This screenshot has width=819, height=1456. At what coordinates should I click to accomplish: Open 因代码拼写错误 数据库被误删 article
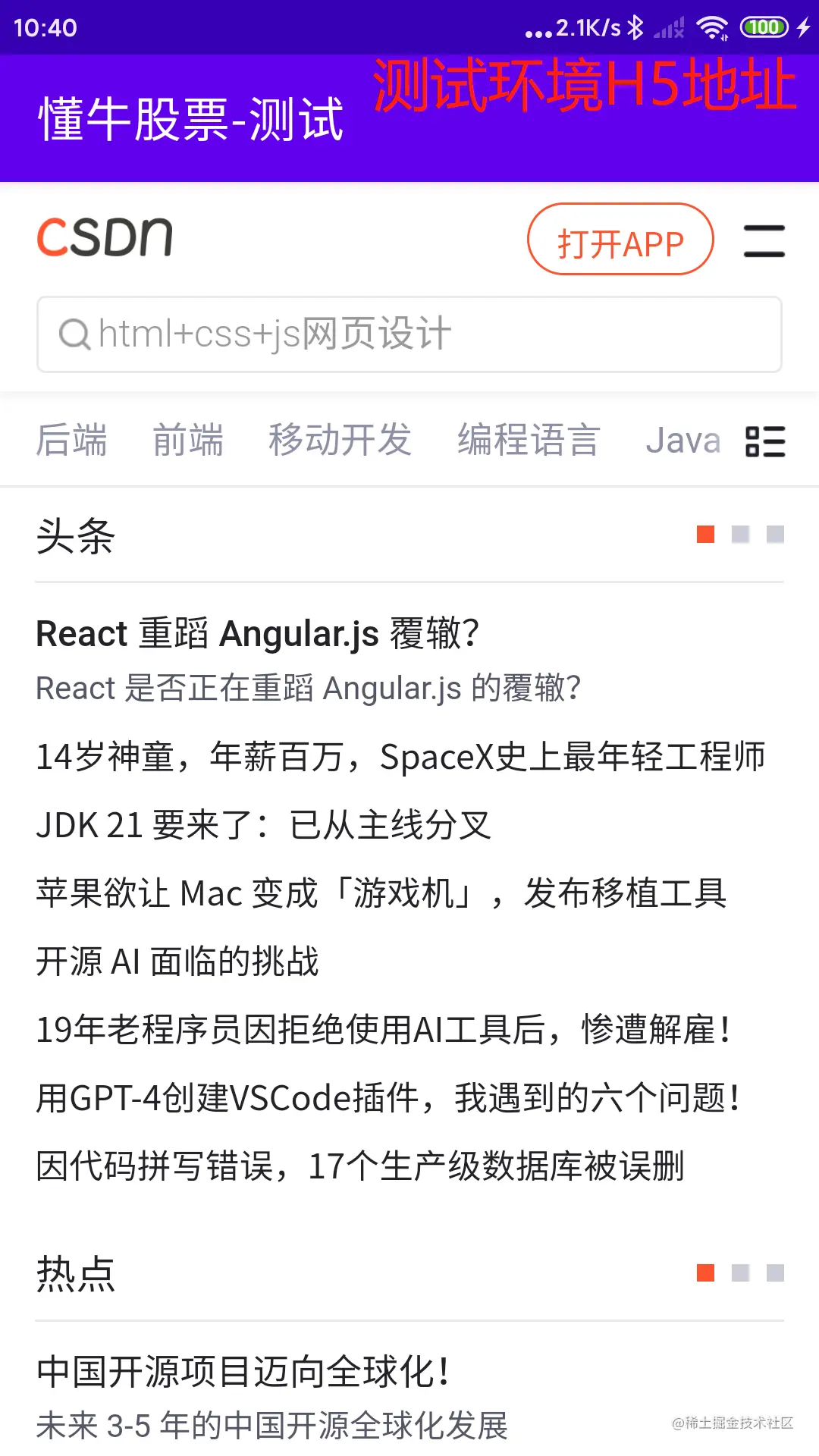pyautogui.click(x=360, y=1166)
